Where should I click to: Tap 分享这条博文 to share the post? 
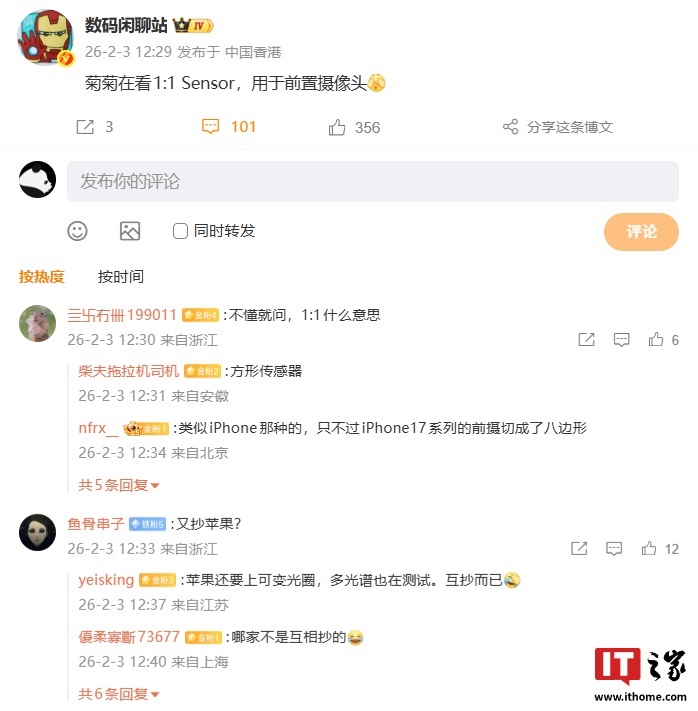pos(558,127)
